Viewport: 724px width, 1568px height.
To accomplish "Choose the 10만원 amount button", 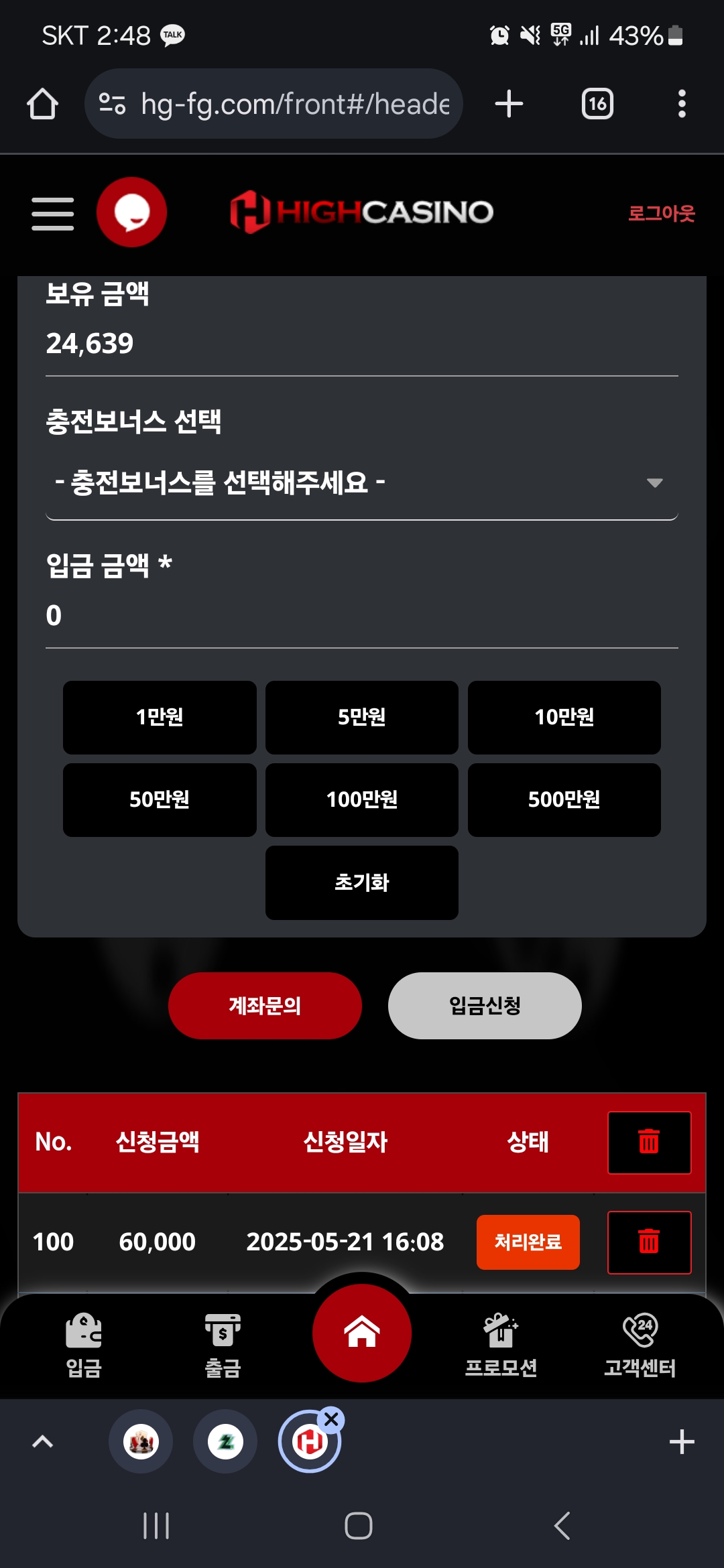I will pyautogui.click(x=564, y=718).
